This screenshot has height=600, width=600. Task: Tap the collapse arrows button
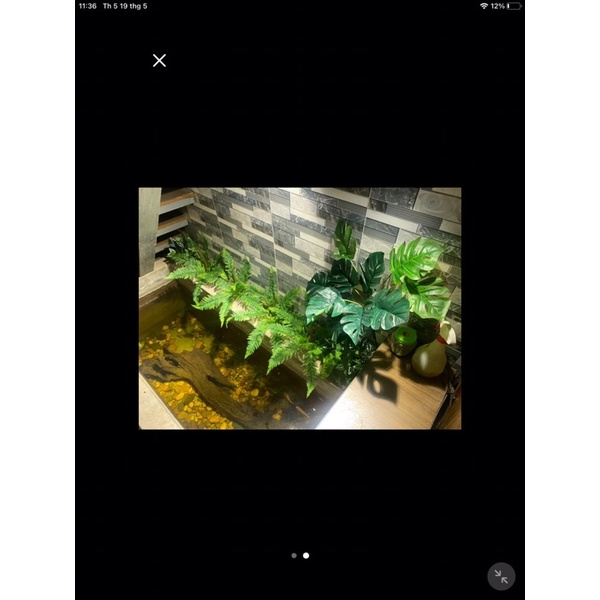501,576
